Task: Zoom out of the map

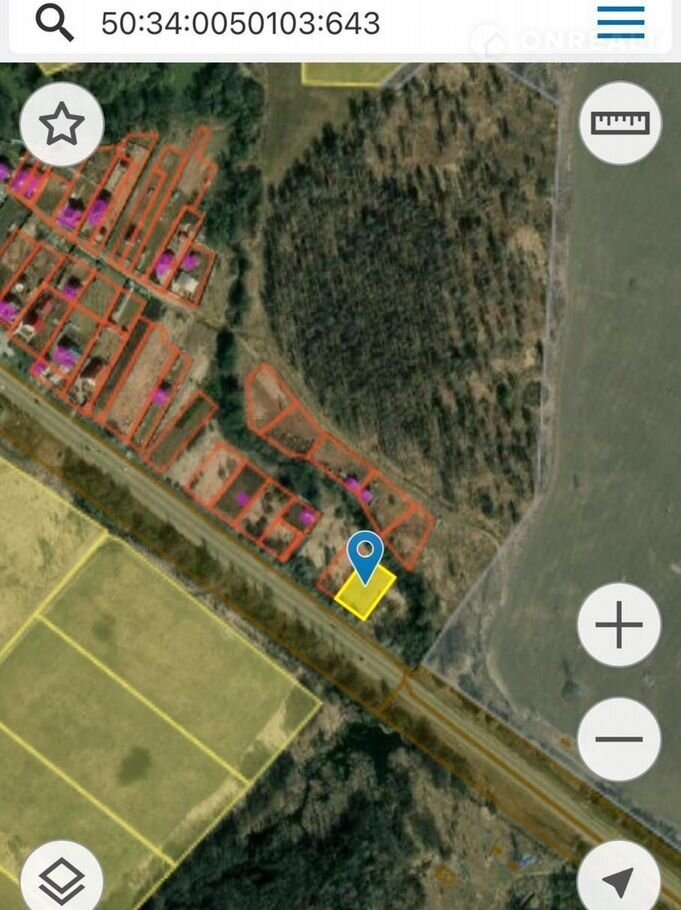Action: coord(619,739)
